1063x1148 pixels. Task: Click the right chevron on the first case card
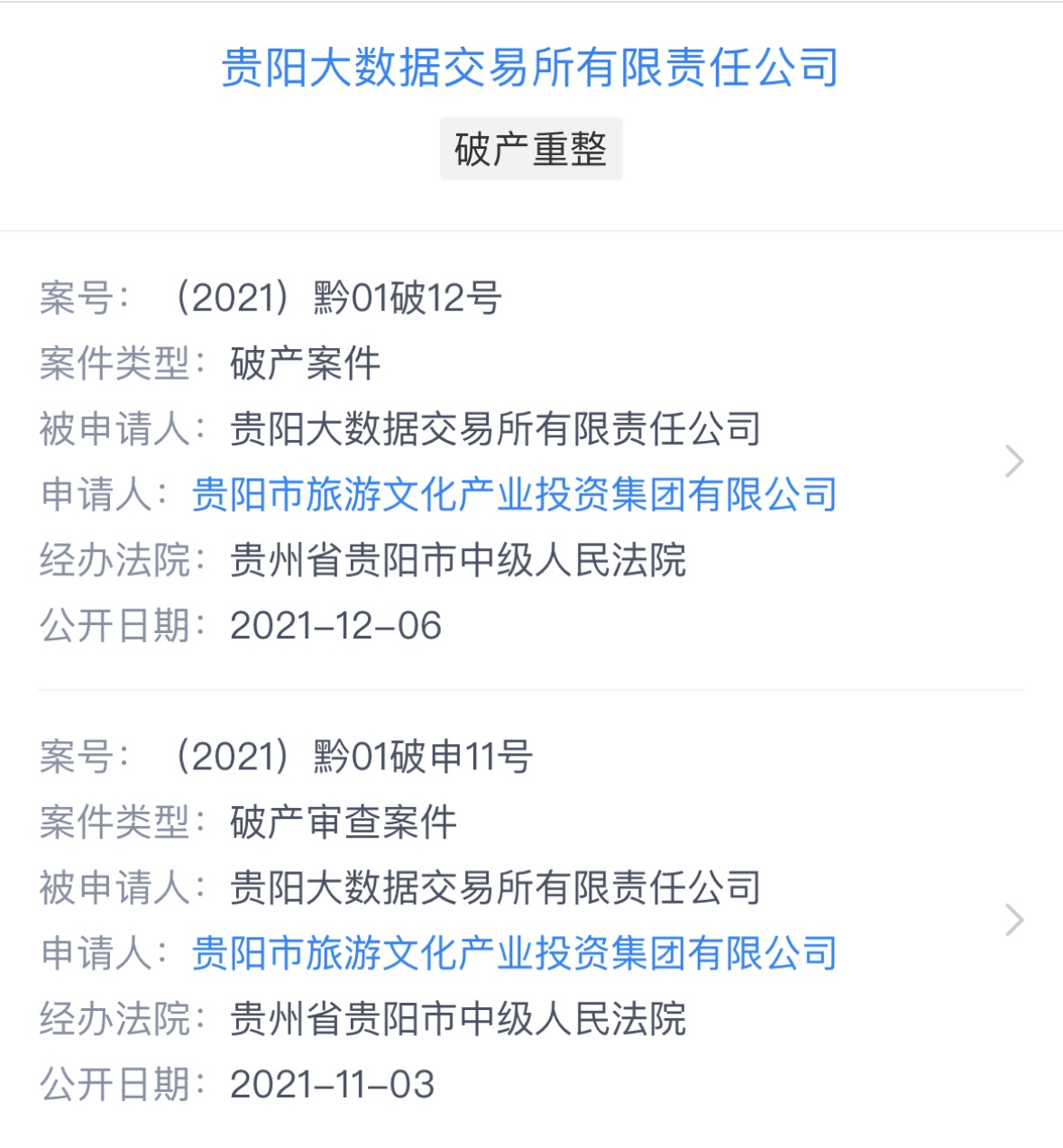(x=1015, y=461)
